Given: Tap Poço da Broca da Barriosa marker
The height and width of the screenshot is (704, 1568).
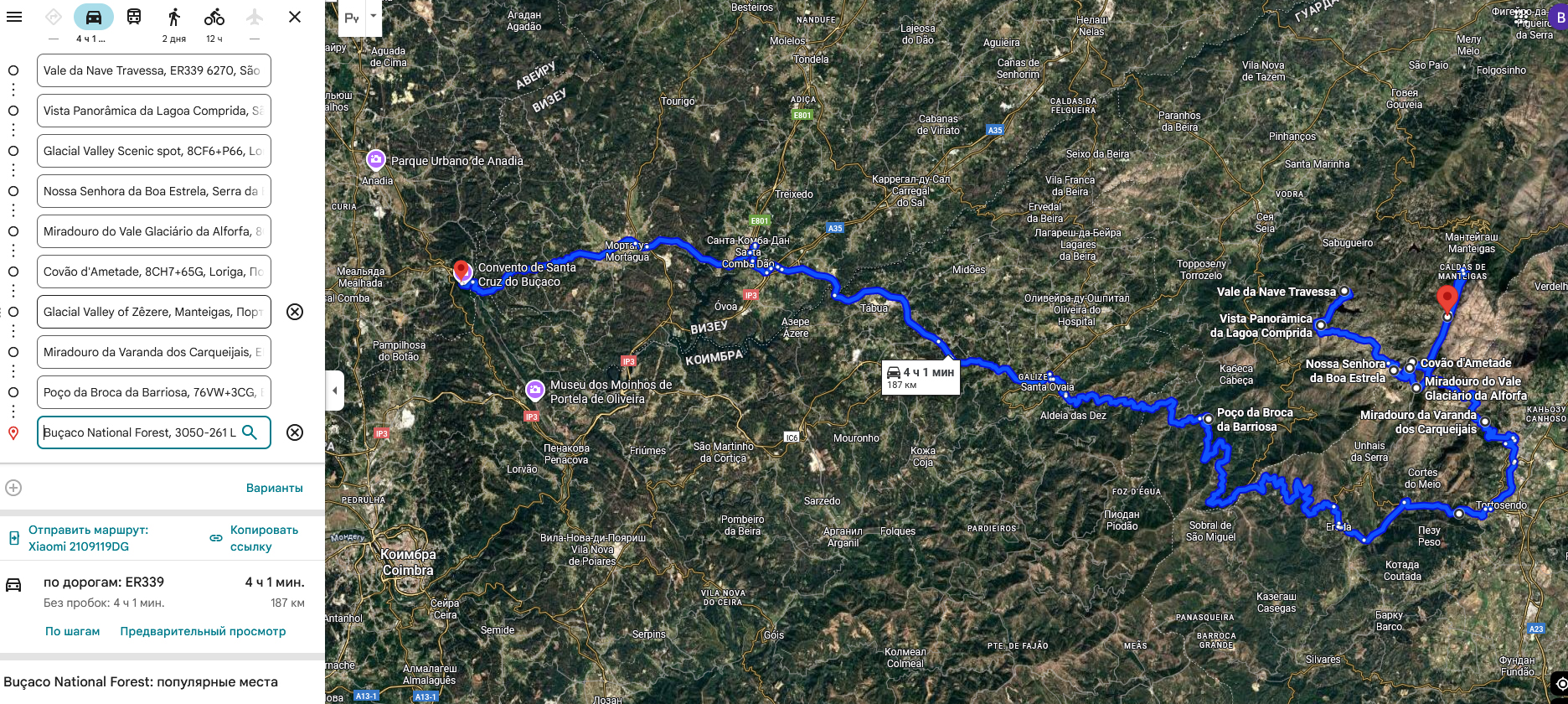Looking at the screenshot, I should click(x=1208, y=418).
